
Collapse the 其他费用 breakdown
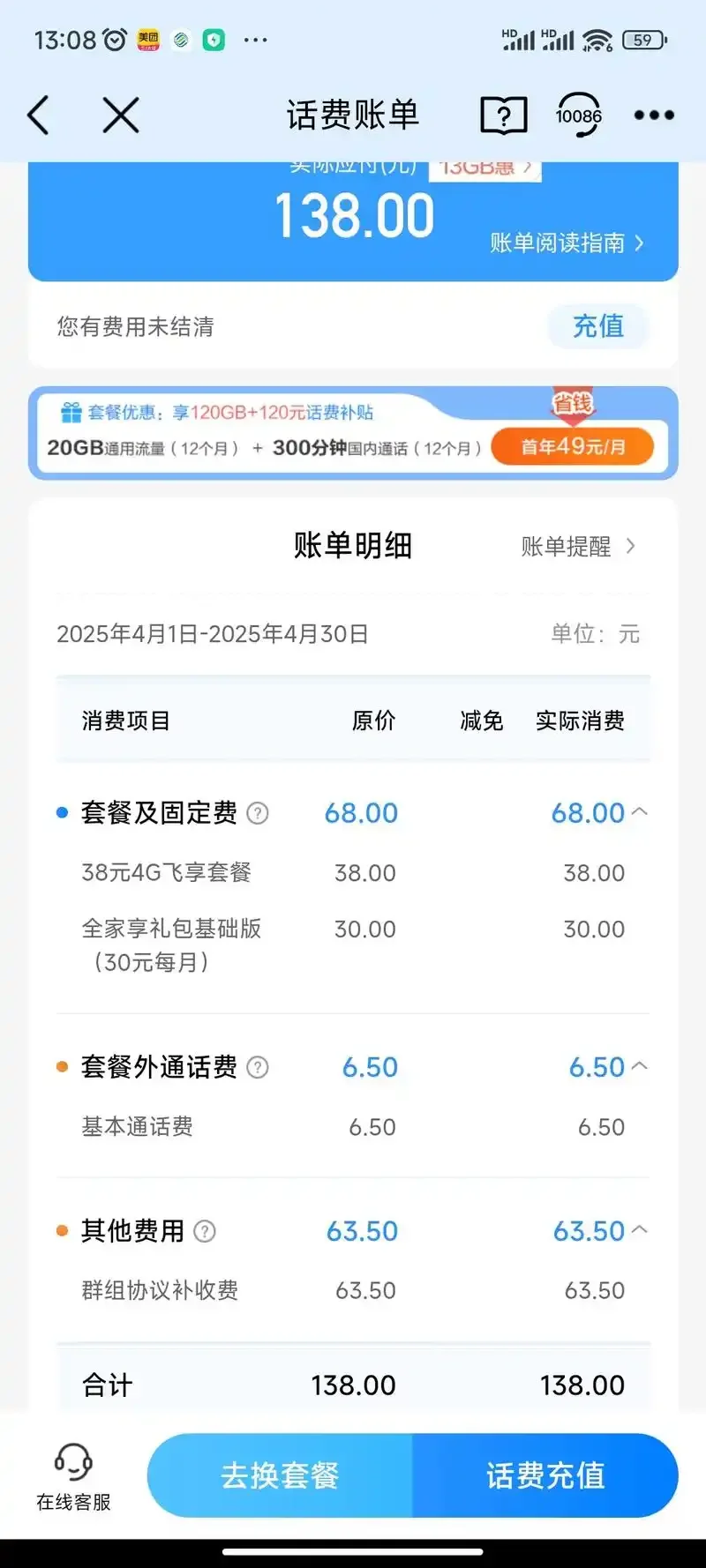click(x=642, y=1229)
